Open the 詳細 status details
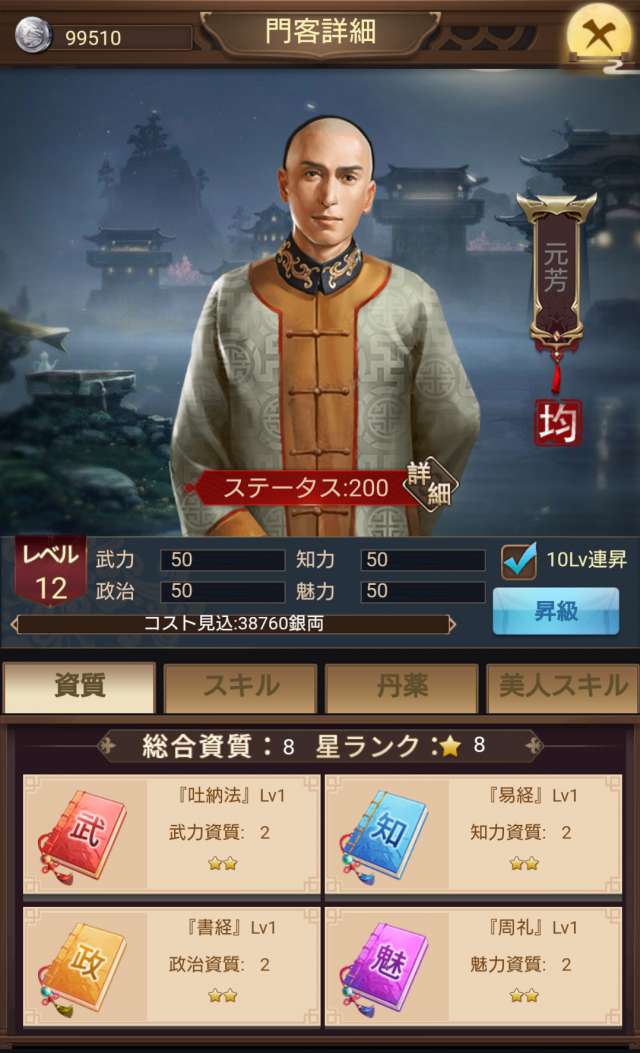The image size is (640, 1053). tap(430, 485)
